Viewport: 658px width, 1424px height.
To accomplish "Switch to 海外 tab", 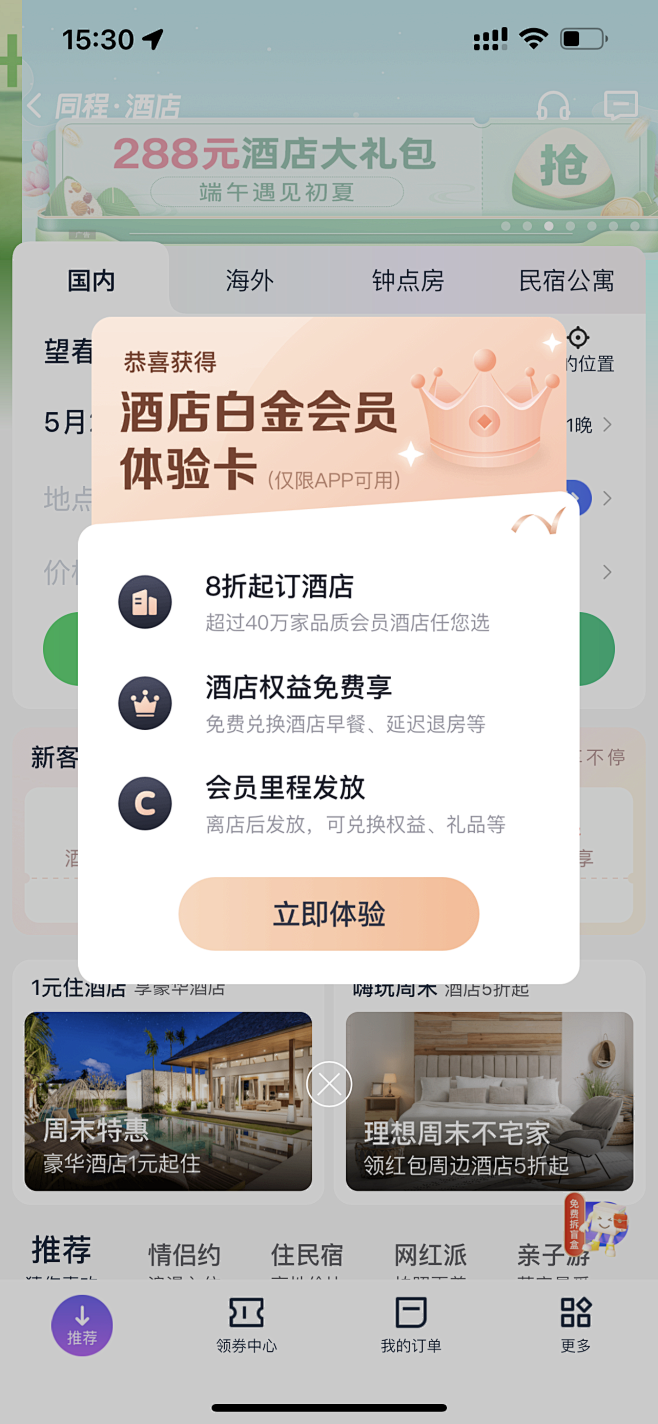I will point(249,281).
